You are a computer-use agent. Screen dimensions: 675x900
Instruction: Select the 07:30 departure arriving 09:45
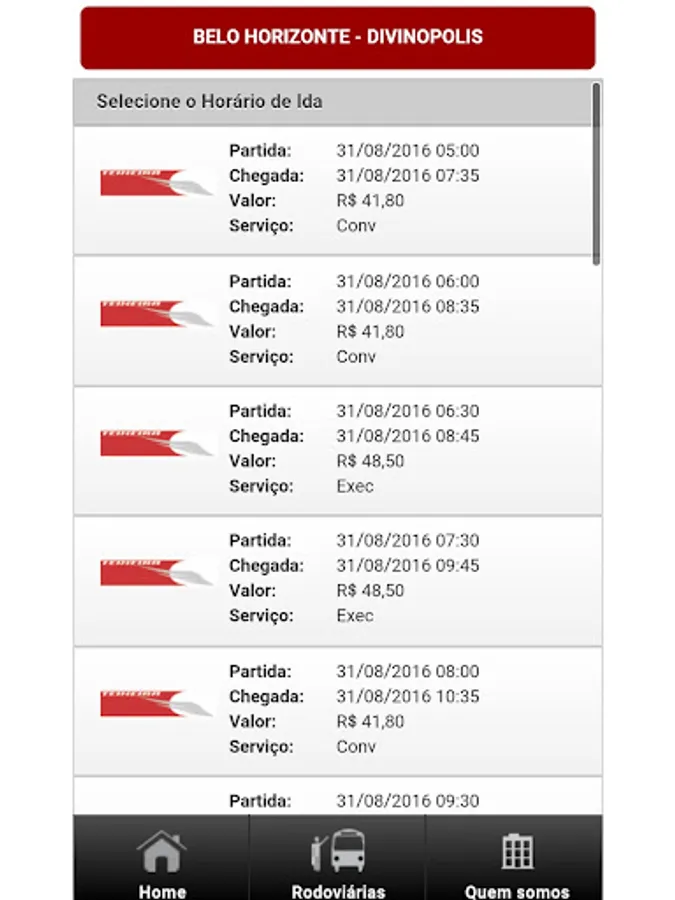click(337, 579)
